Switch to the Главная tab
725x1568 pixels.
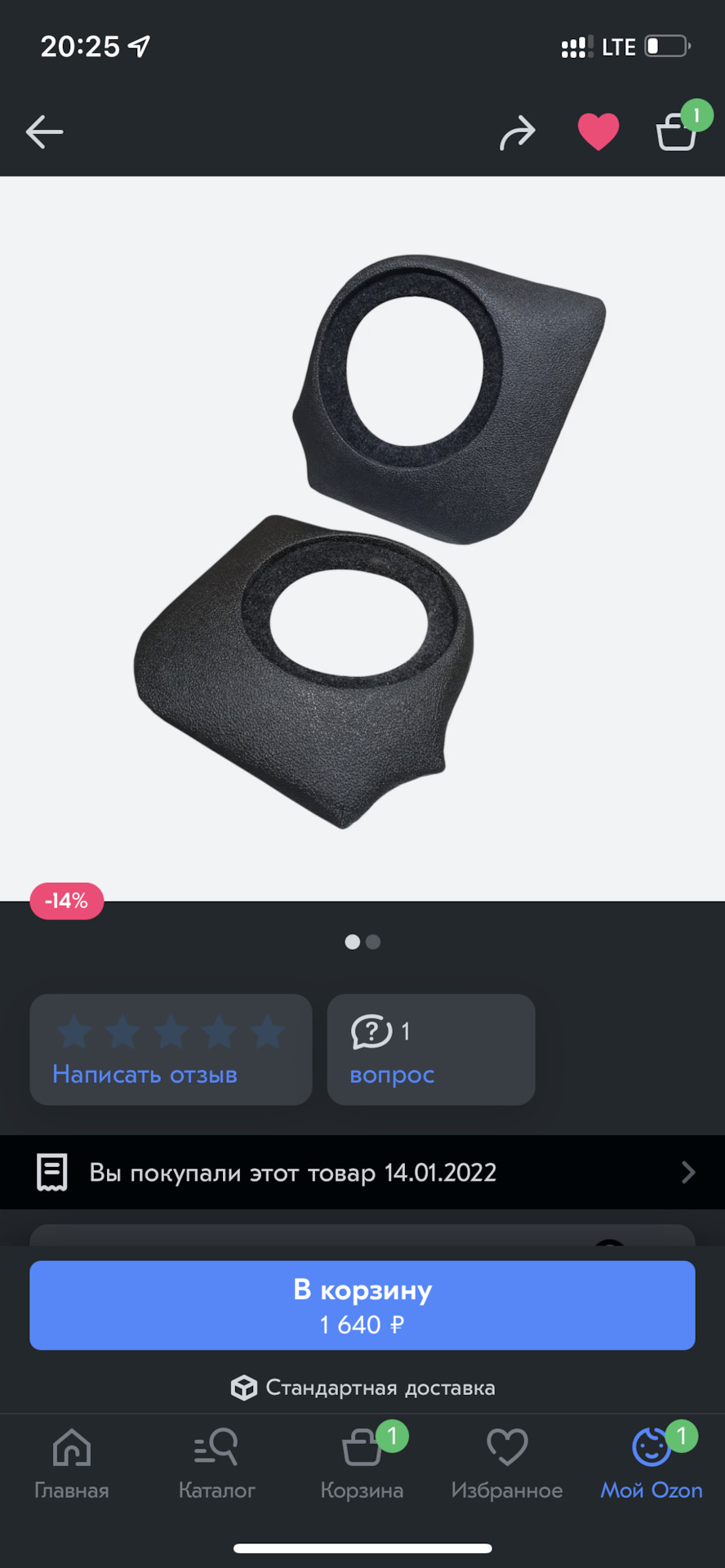coord(72,1465)
